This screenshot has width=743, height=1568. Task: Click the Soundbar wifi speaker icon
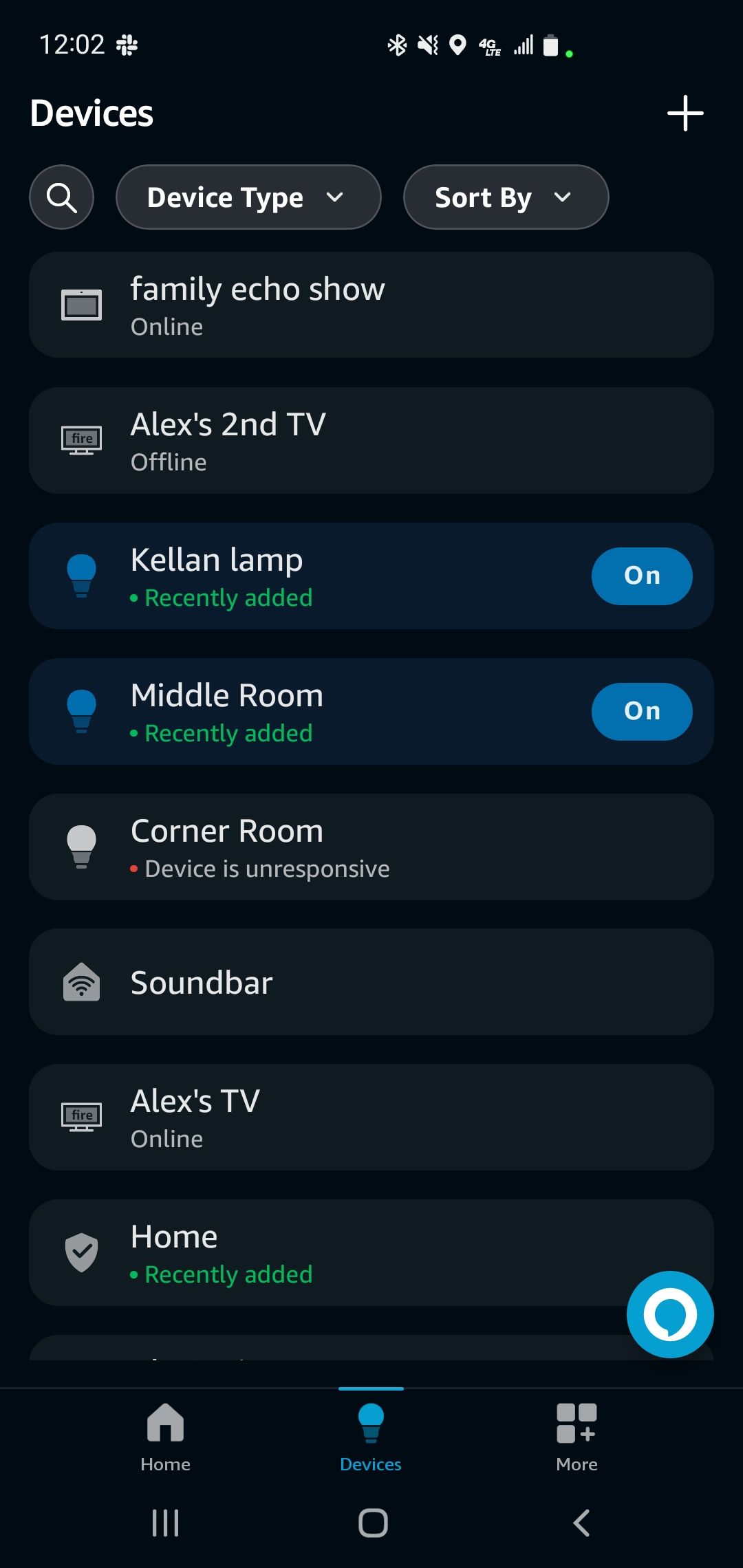tap(82, 982)
